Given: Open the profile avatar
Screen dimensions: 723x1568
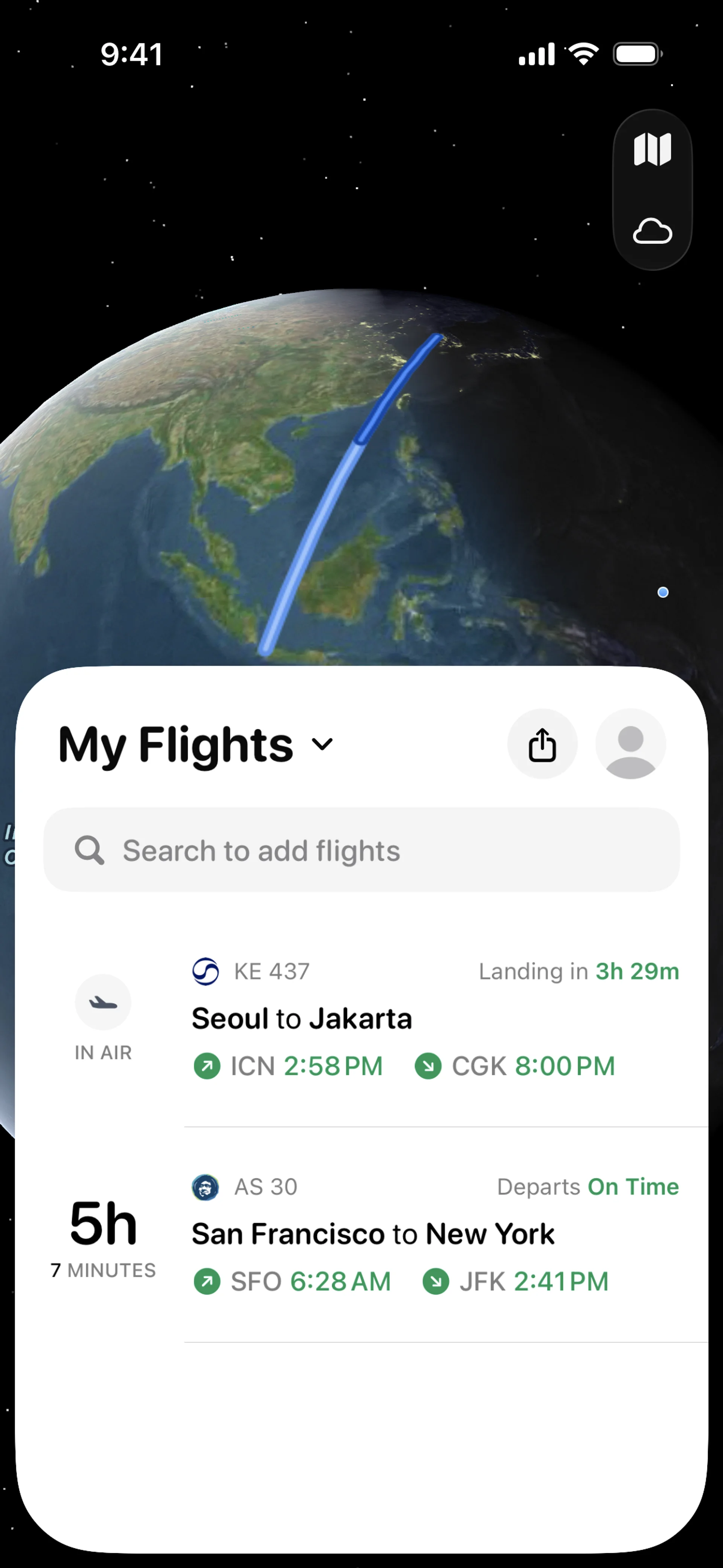Looking at the screenshot, I should 630,744.
